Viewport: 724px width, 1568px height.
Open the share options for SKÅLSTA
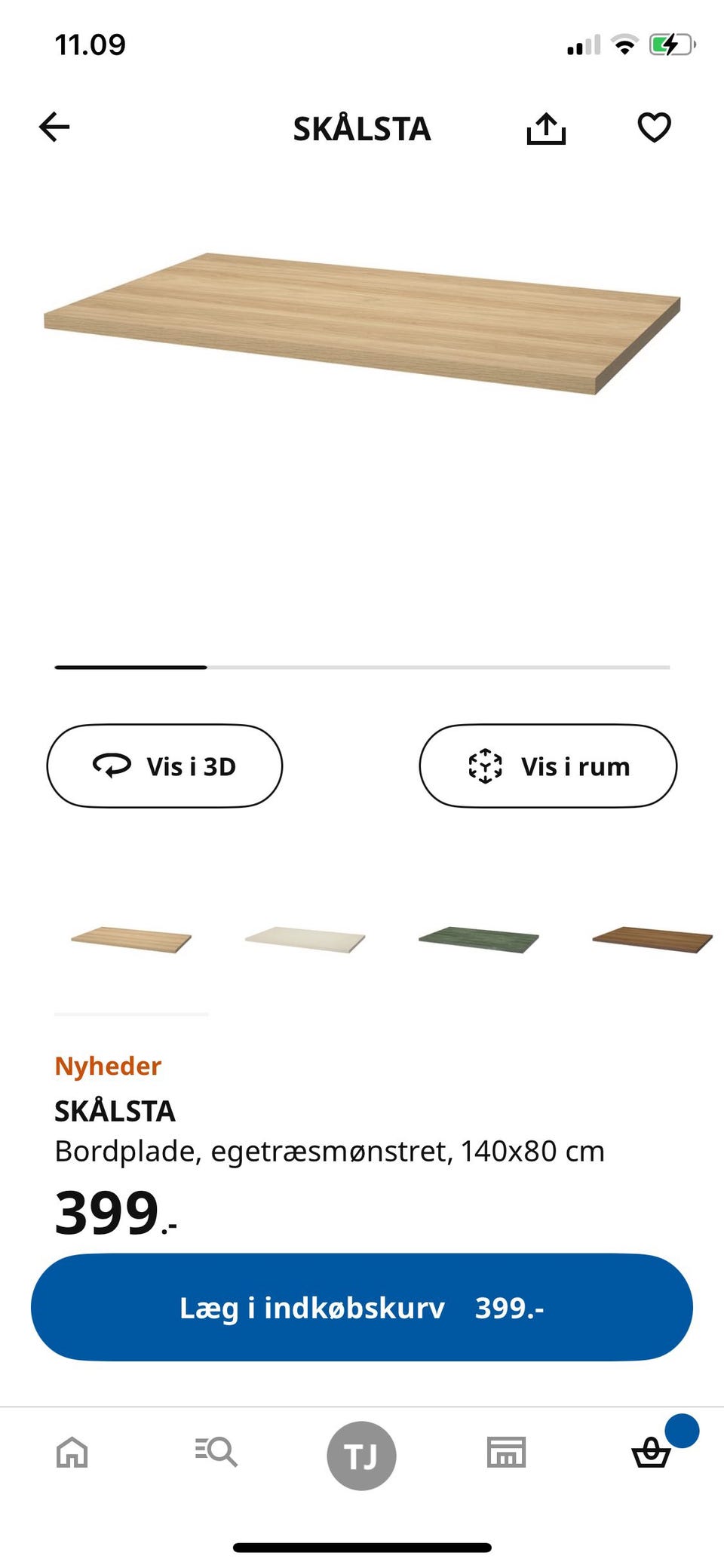(x=546, y=127)
